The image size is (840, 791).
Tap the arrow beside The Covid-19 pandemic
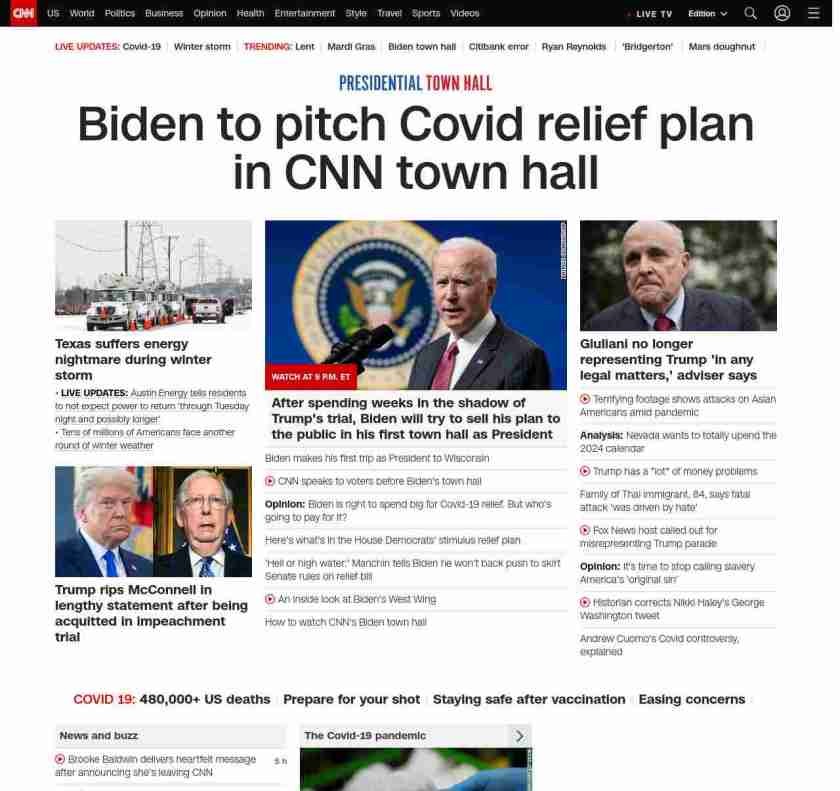519,736
